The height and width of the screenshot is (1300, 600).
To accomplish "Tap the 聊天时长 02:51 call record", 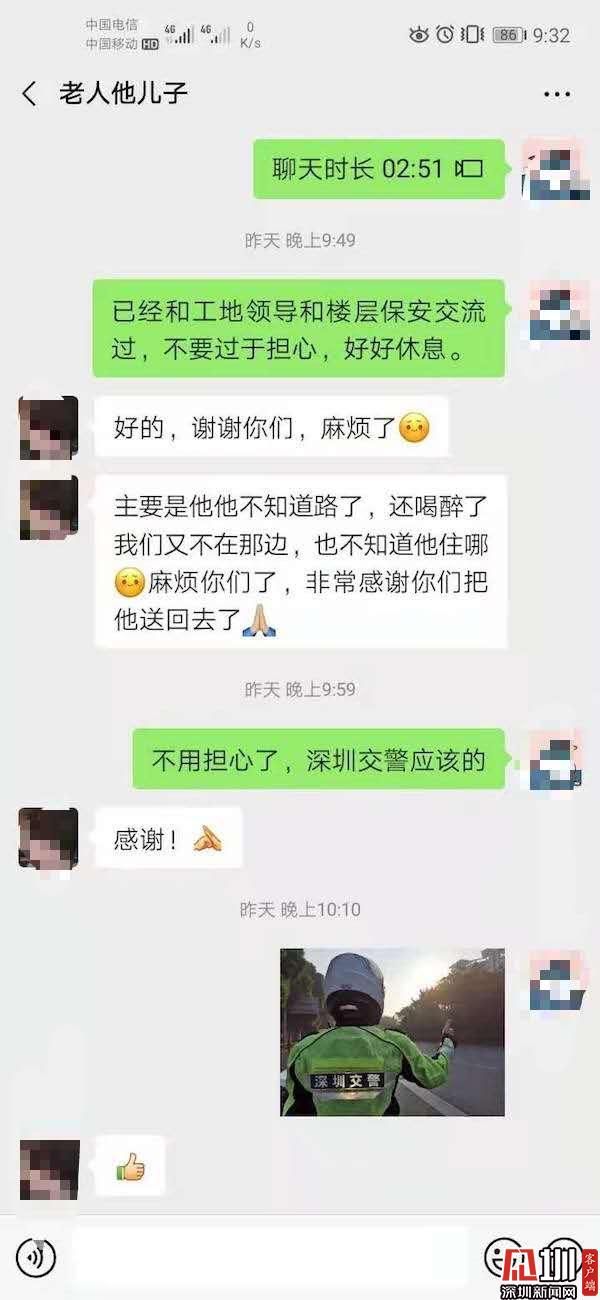I will (x=378, y=169).
